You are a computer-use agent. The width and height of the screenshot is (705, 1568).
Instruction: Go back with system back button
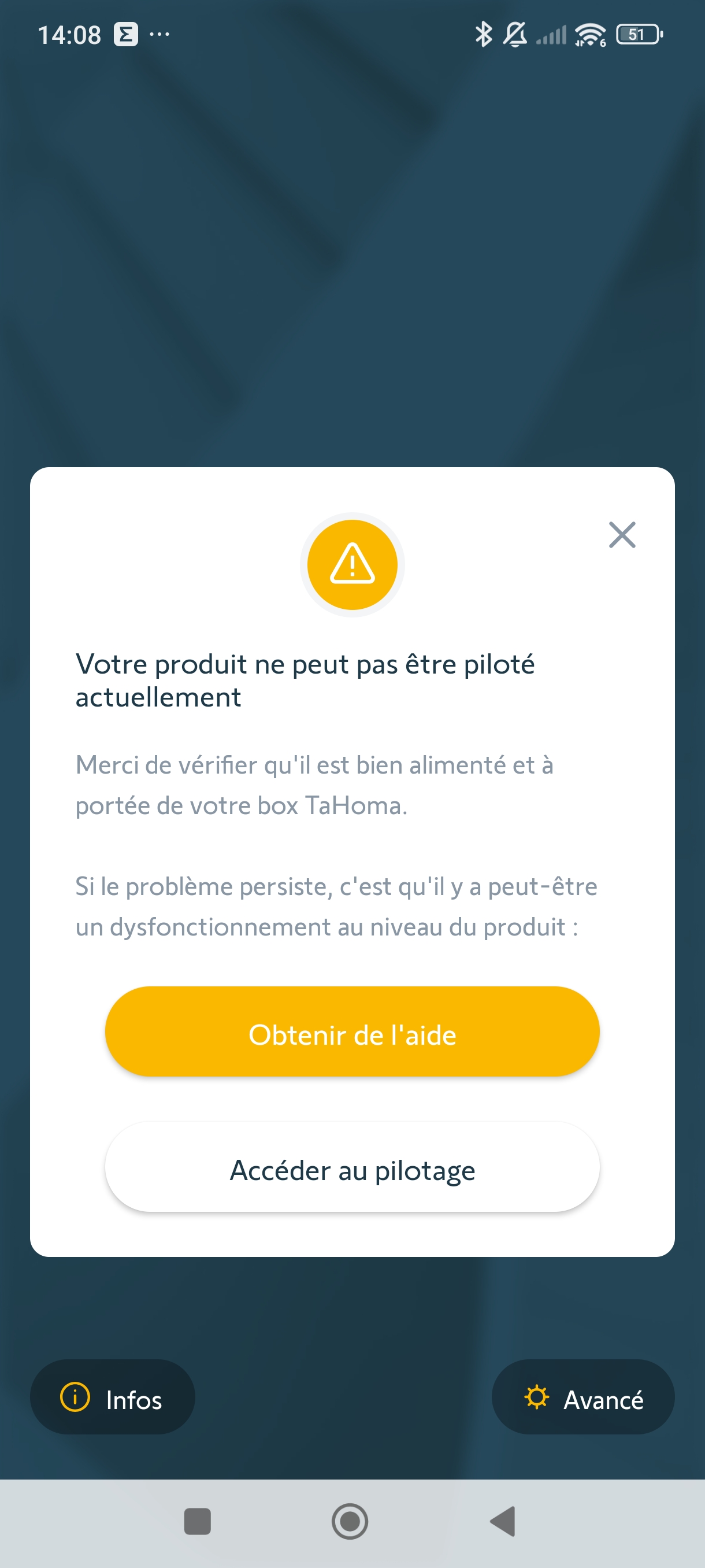click(x=504, y=1522)
